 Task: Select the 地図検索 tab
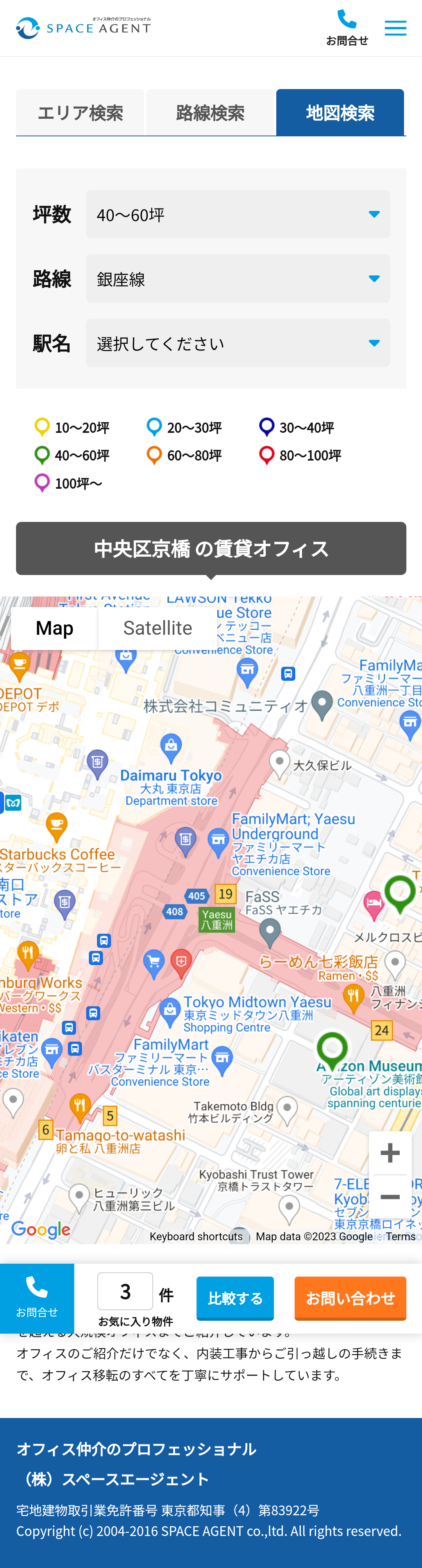pyautogui.click(x=340, y=113)
